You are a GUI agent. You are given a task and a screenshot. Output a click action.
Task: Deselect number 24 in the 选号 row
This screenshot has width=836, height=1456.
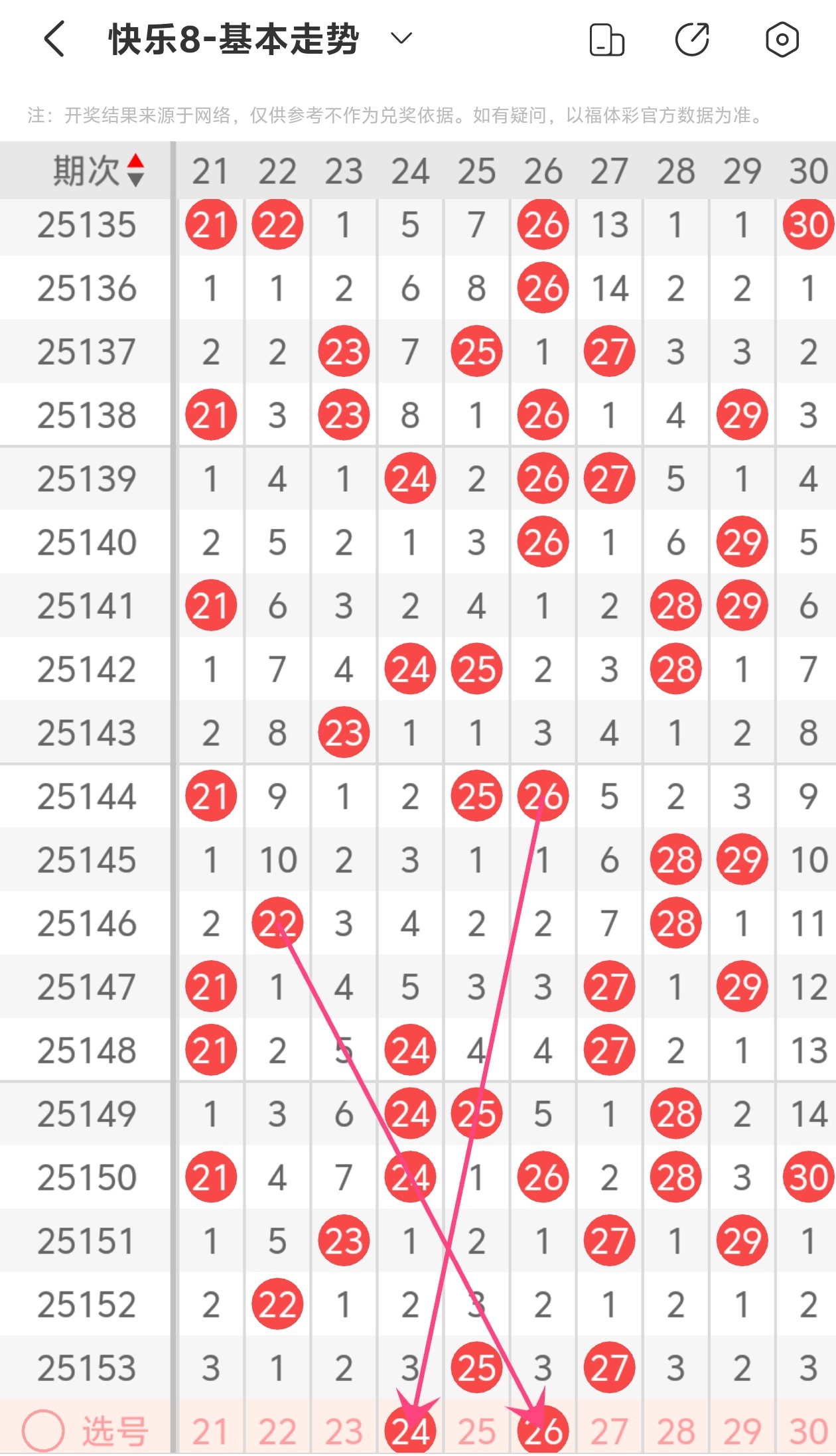click(x=410, y=1432)
